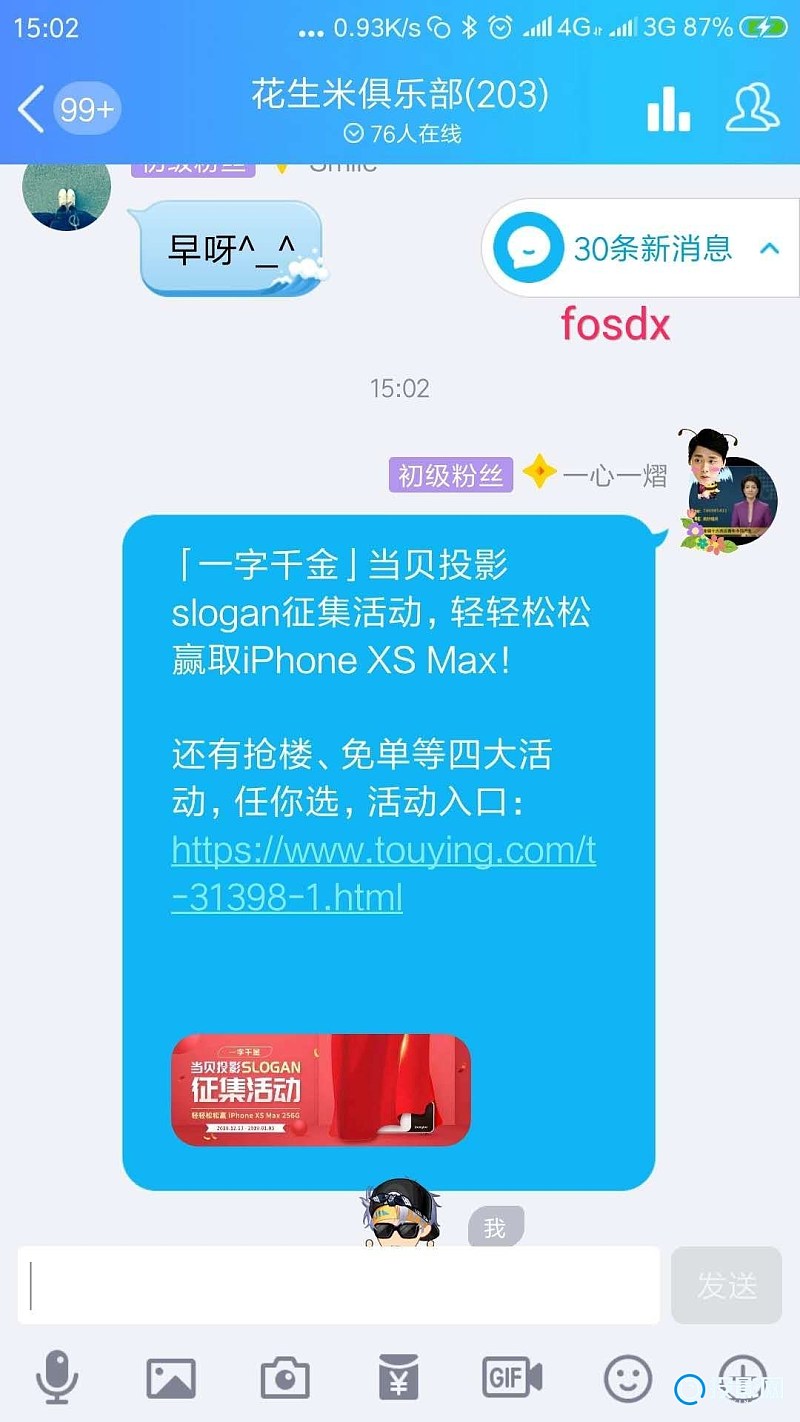The width and height of the screenshot is (800, 1422).
Task: Send a red packet with the ¥ icon
Action: click(x=398, y=1378)
